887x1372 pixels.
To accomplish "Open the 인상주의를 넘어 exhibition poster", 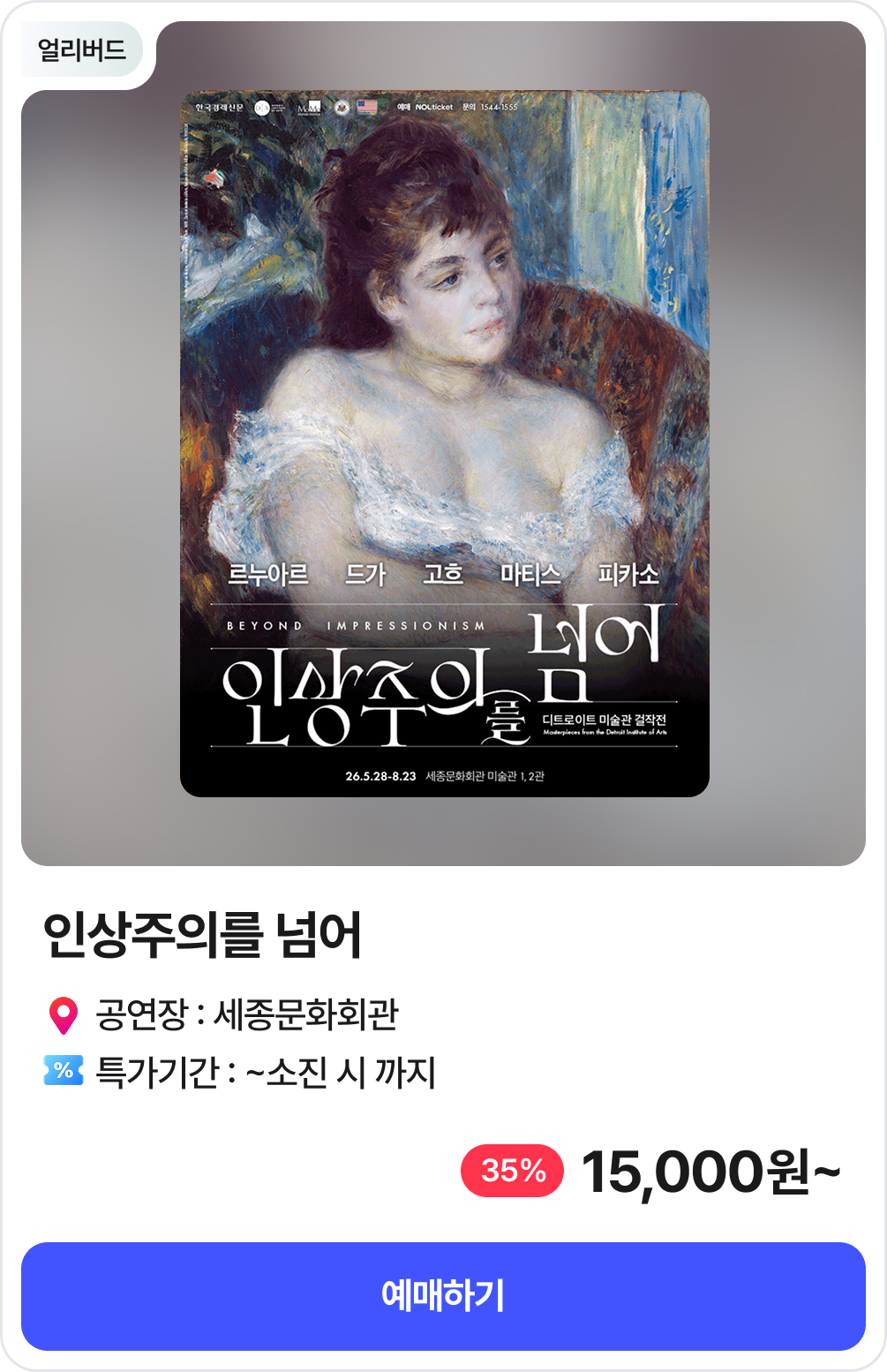I will pos(444,443).
